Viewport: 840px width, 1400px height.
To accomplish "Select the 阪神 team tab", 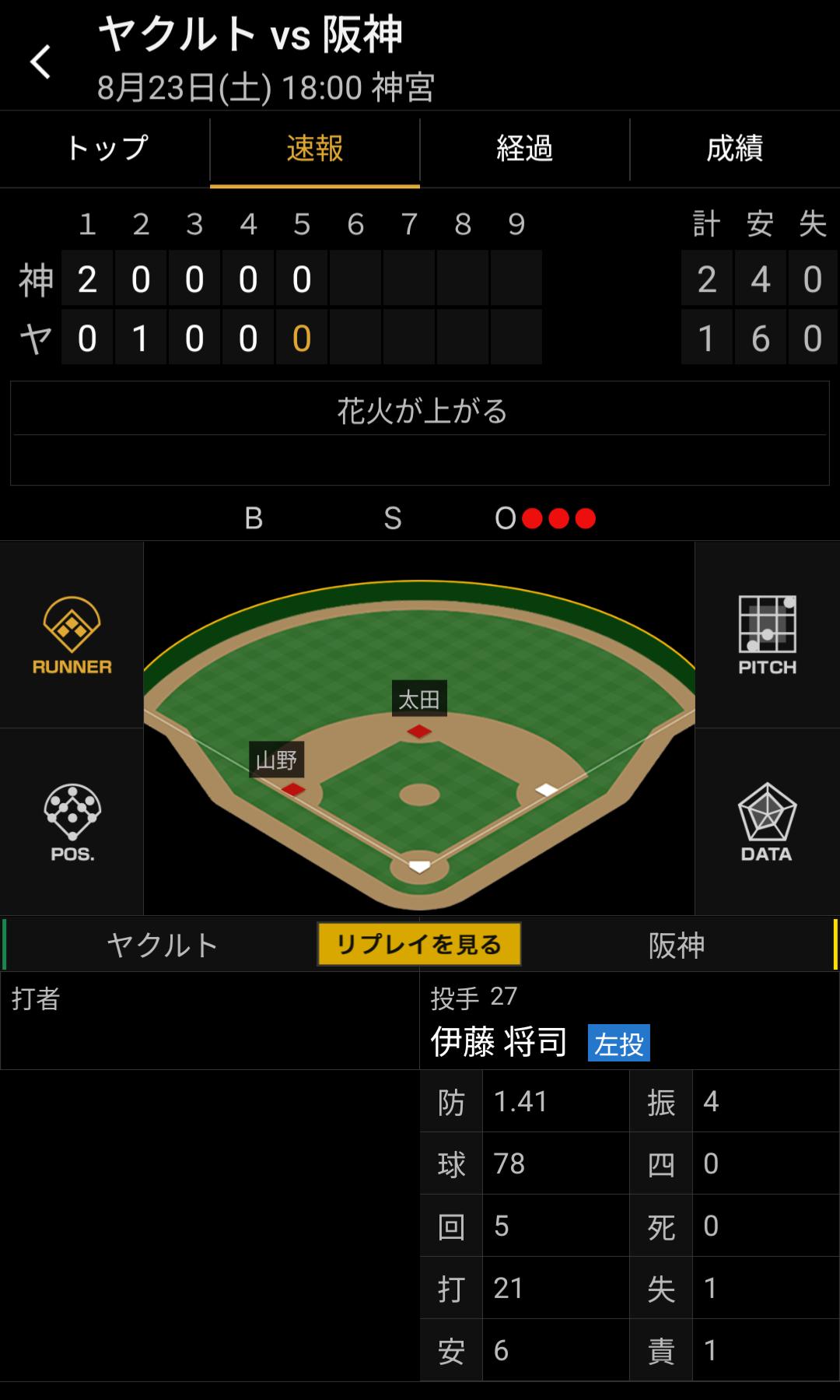I will [677, 945].
